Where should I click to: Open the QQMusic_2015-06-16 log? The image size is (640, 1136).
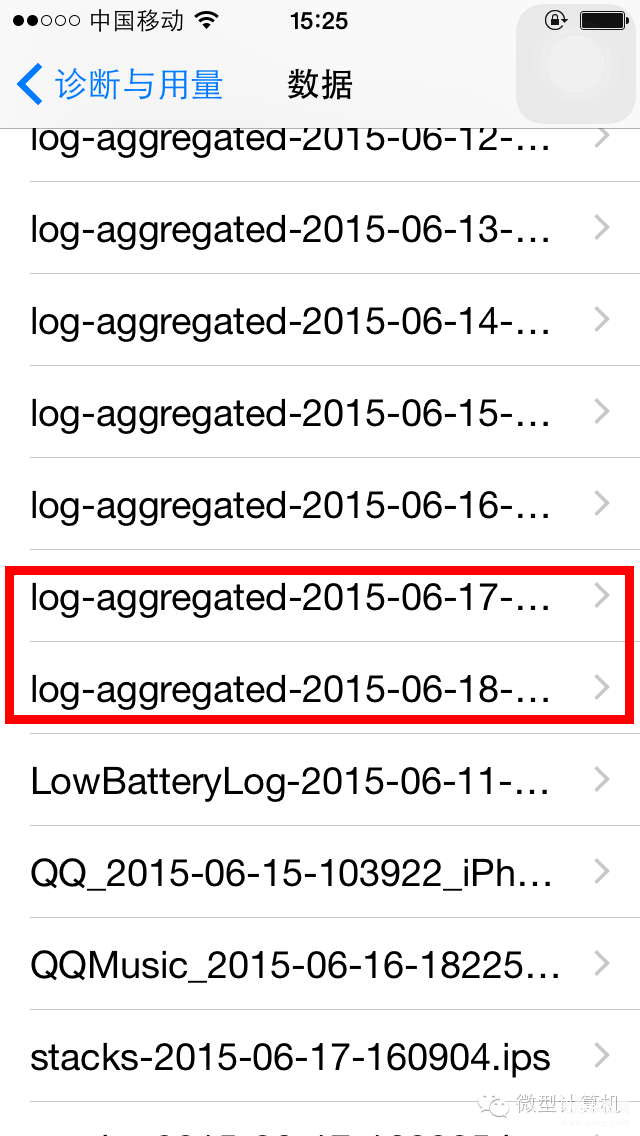(320, 964)
